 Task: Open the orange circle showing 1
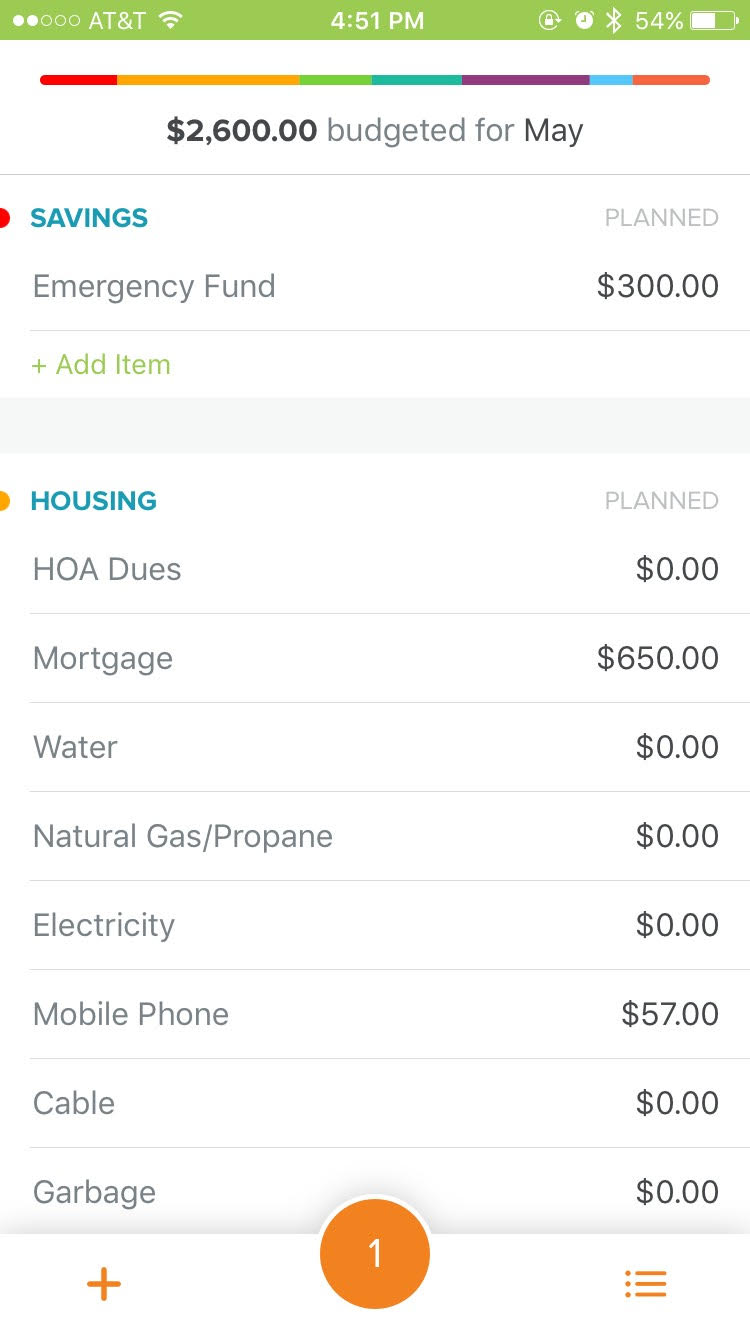[375, 1254]
